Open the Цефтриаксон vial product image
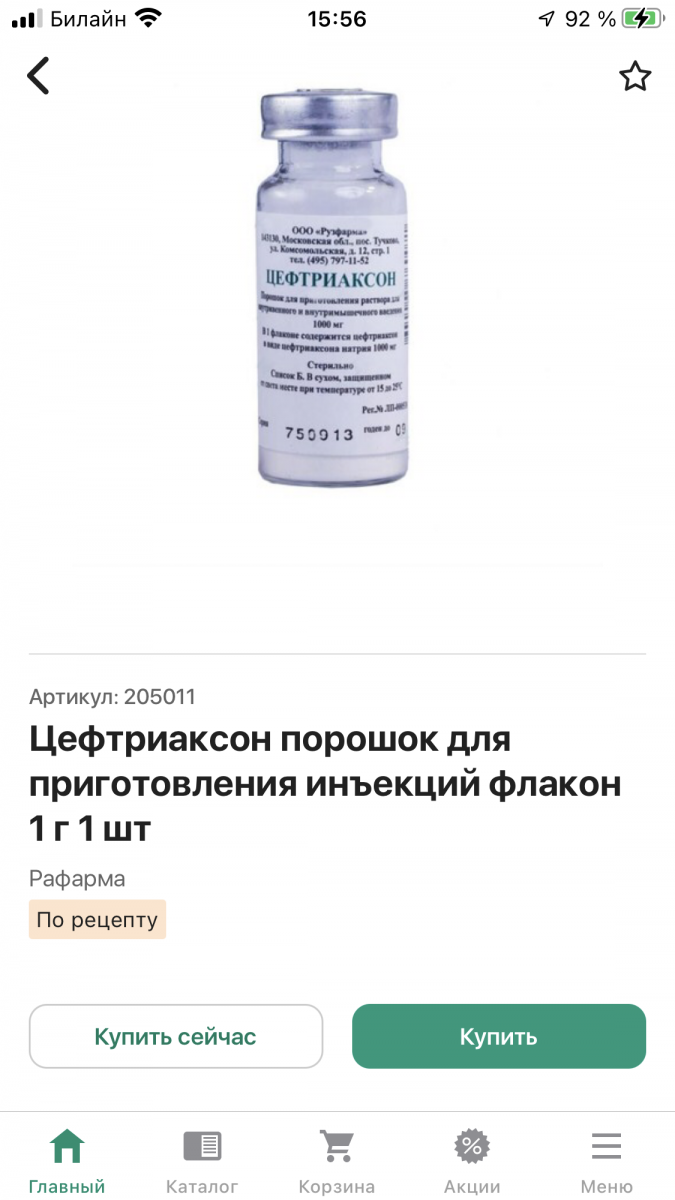The image size is (675, 1200). click(330, 289)
